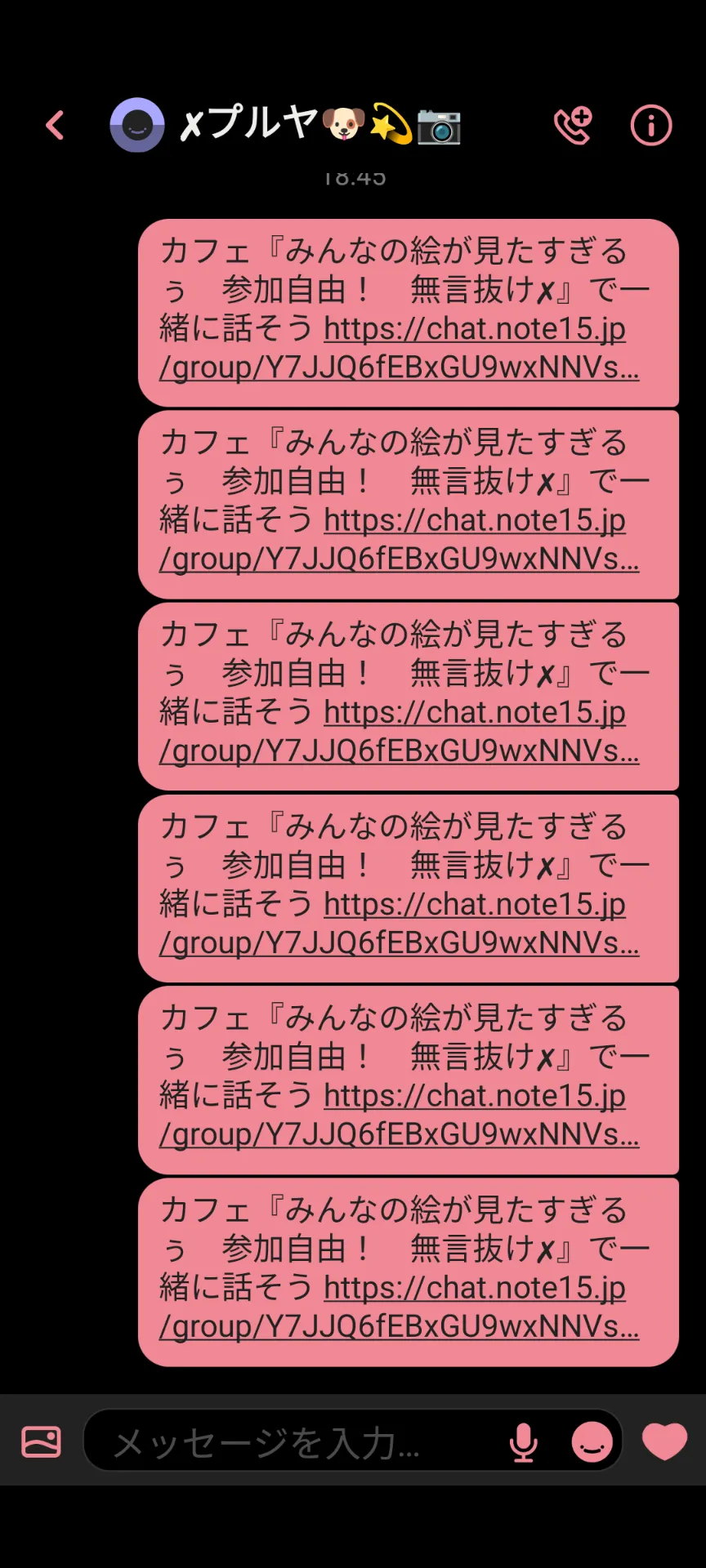Image resolution: width=706 pixels, height=1568 pixels.
Task: Start a call with the phone-plus icon
Action: [573, 126]
